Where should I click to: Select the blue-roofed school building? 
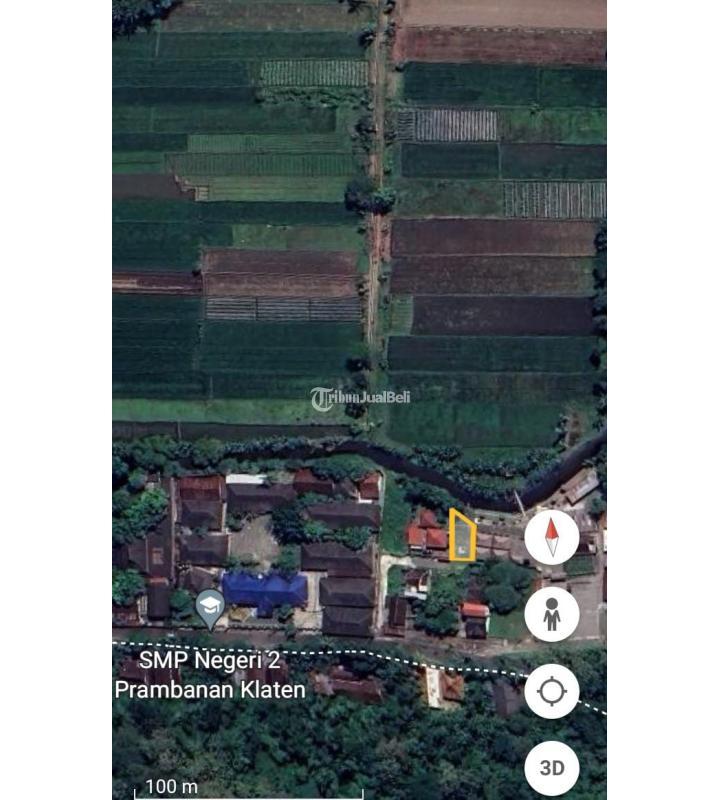tap(262, 590)
